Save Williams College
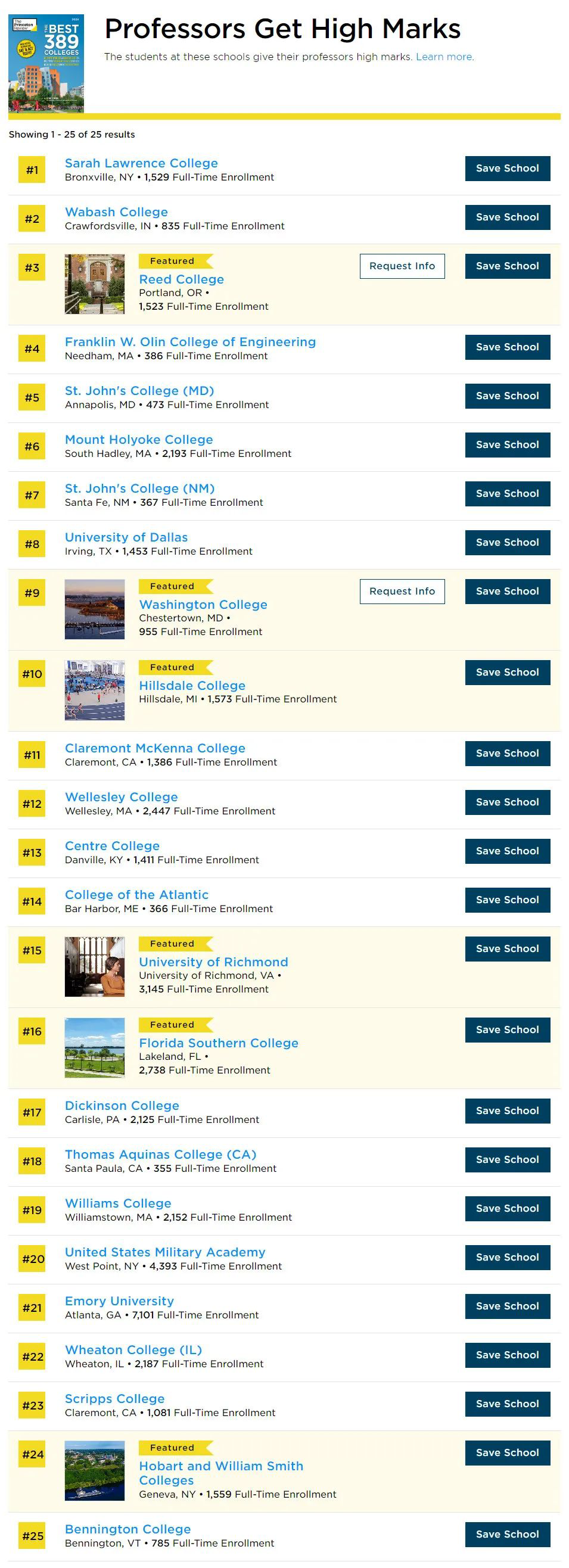 508,1208
